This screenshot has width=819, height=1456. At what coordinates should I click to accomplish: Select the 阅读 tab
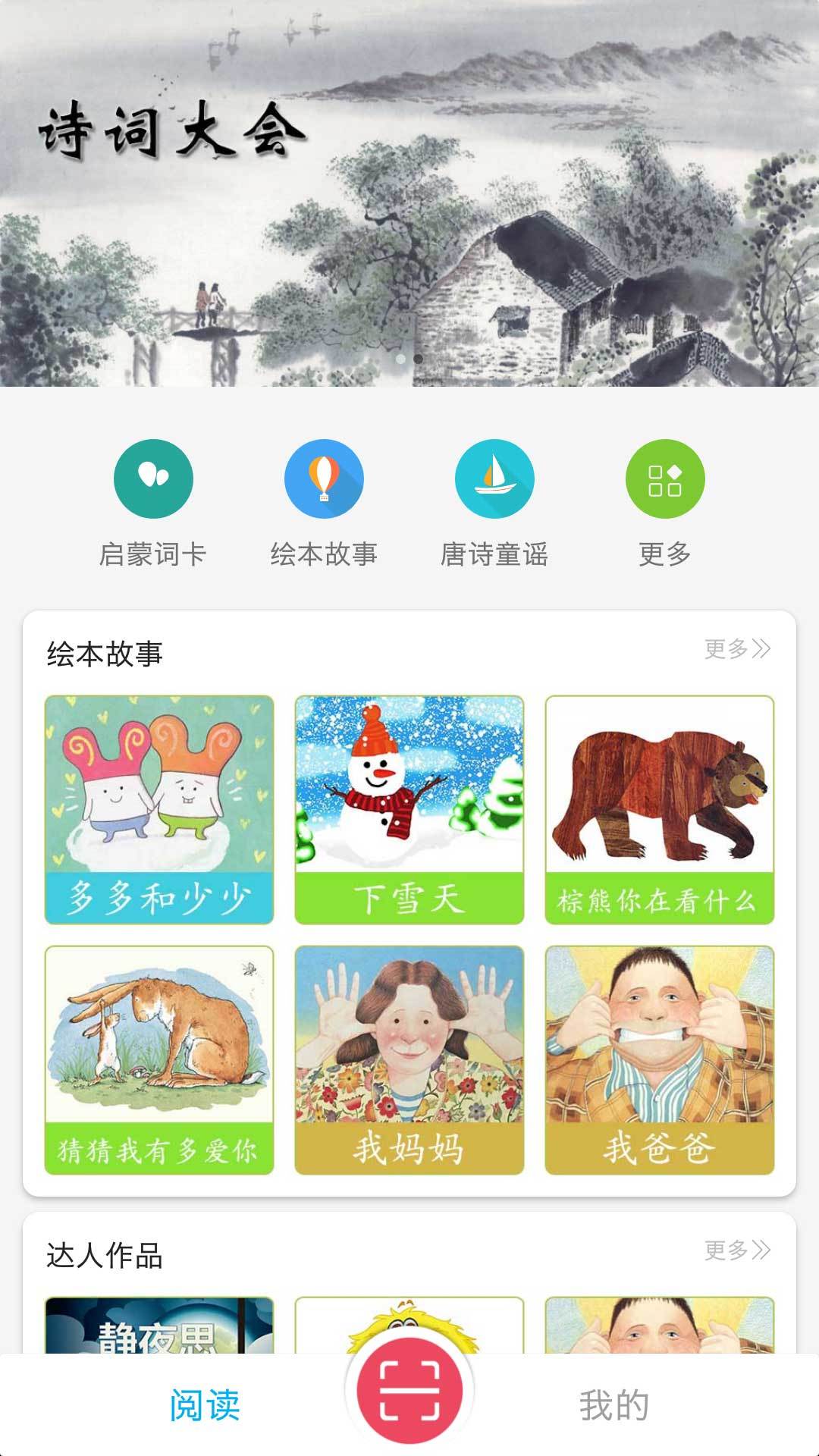click(205, 1405)
